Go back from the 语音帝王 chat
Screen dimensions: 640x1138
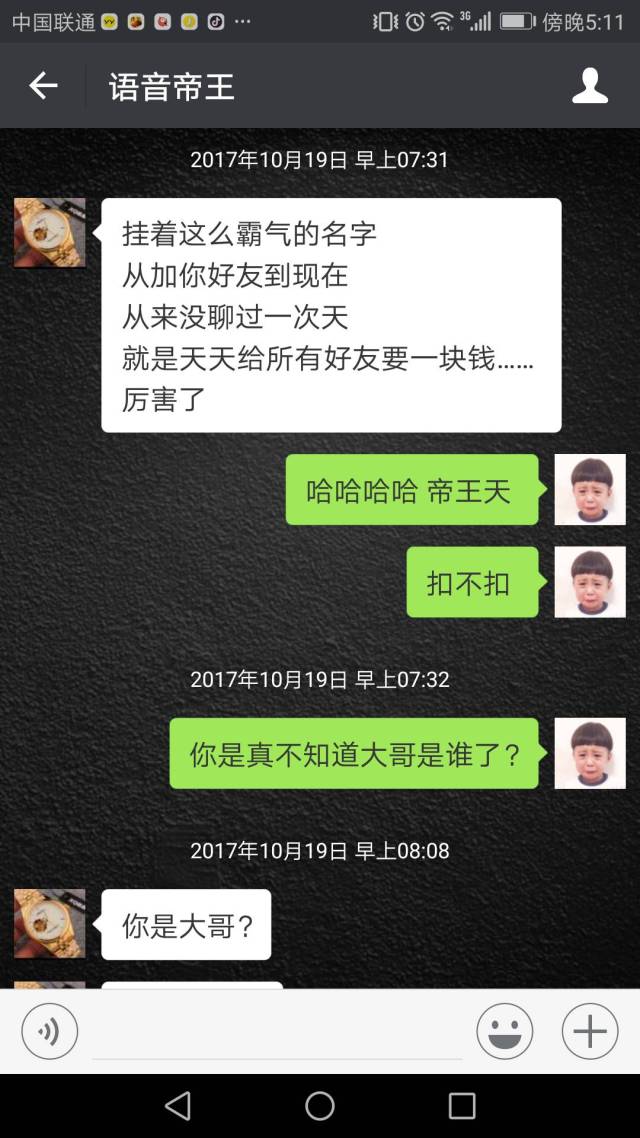[x=43, y=86]
